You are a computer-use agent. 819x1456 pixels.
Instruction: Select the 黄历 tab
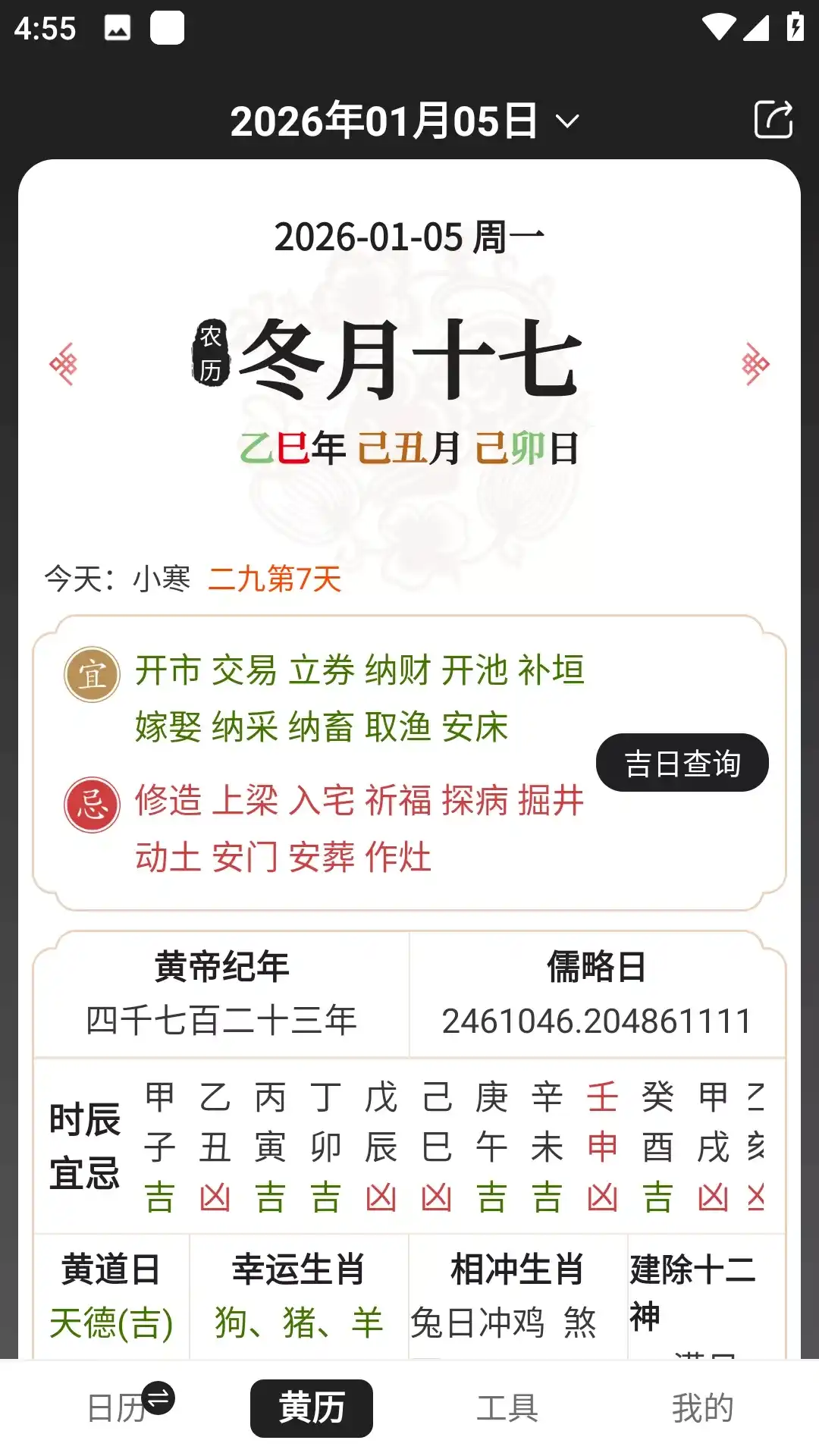[x=312, y=1408]
